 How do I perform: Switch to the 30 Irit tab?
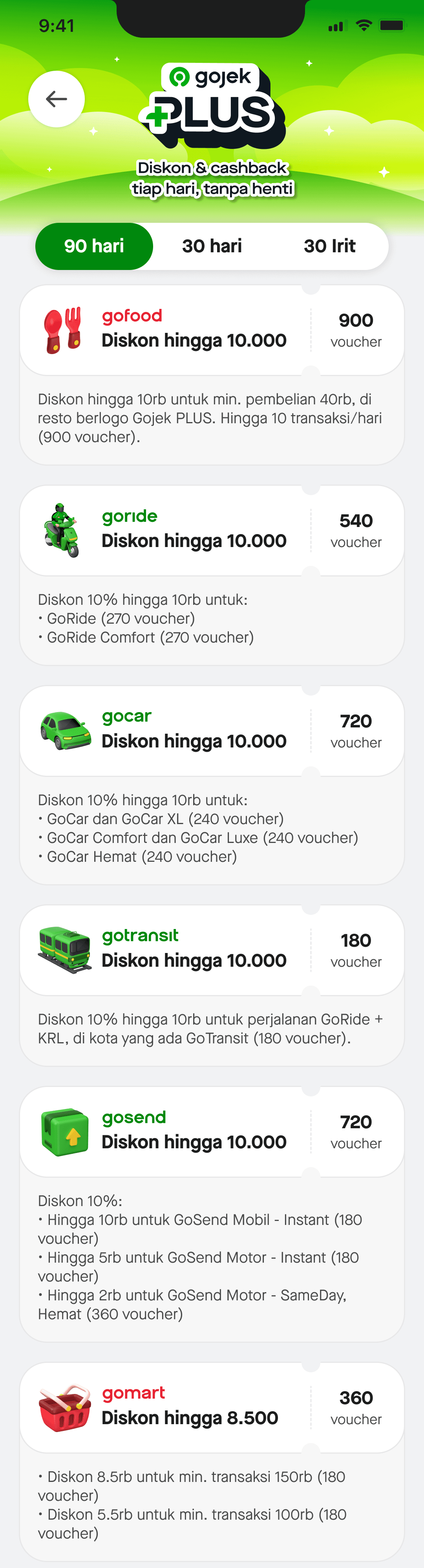pos(329,246)
